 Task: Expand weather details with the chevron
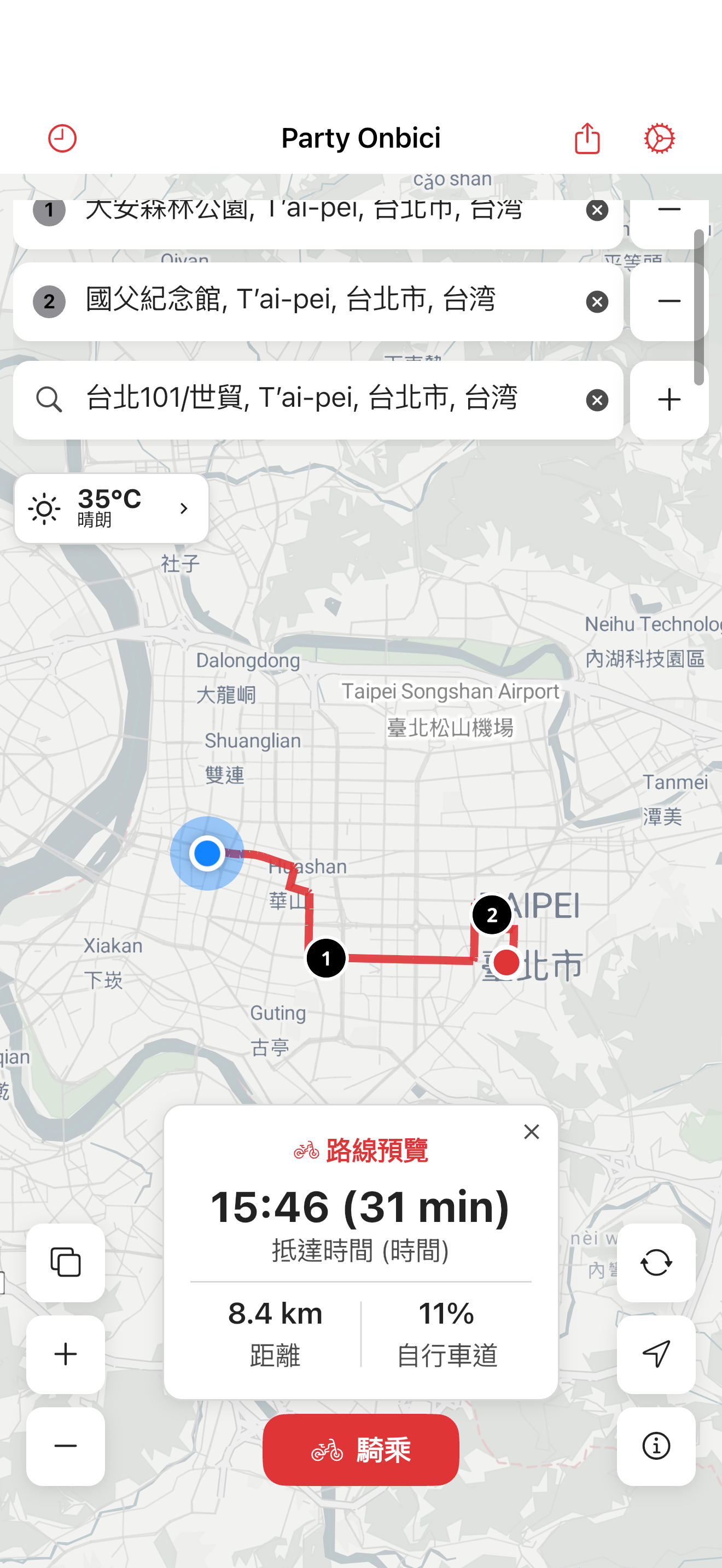coord(184,509)
